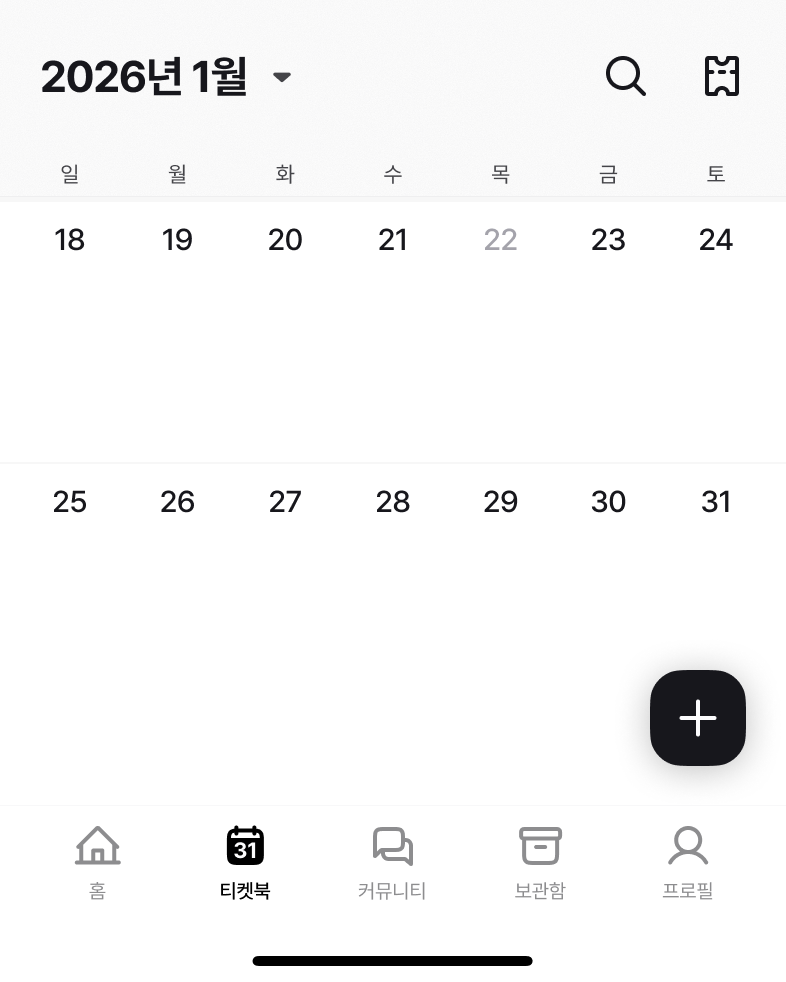
Task: Switch to the 티켓북 tab
Action: [245, 861]
